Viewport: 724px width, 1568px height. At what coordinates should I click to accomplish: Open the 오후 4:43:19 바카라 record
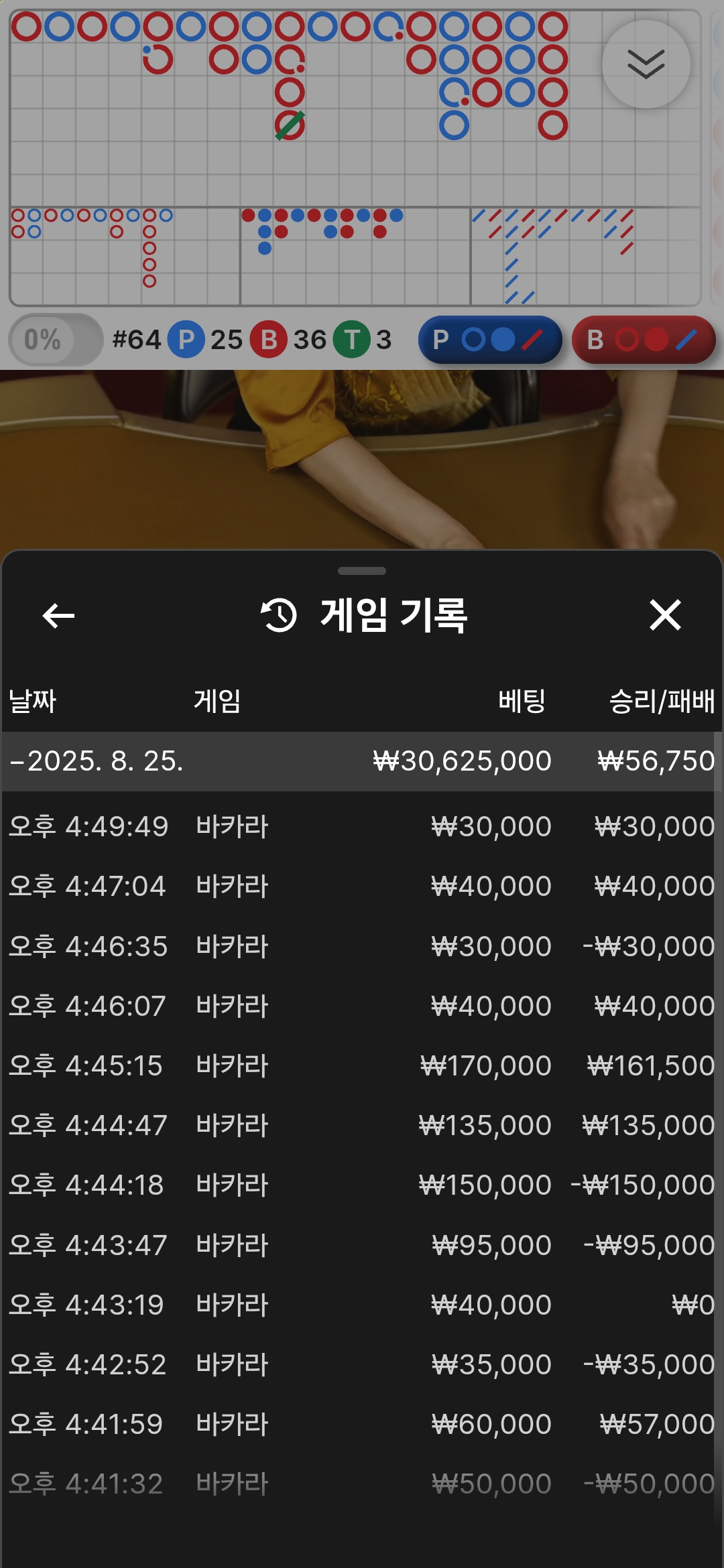click(362, 1305)
